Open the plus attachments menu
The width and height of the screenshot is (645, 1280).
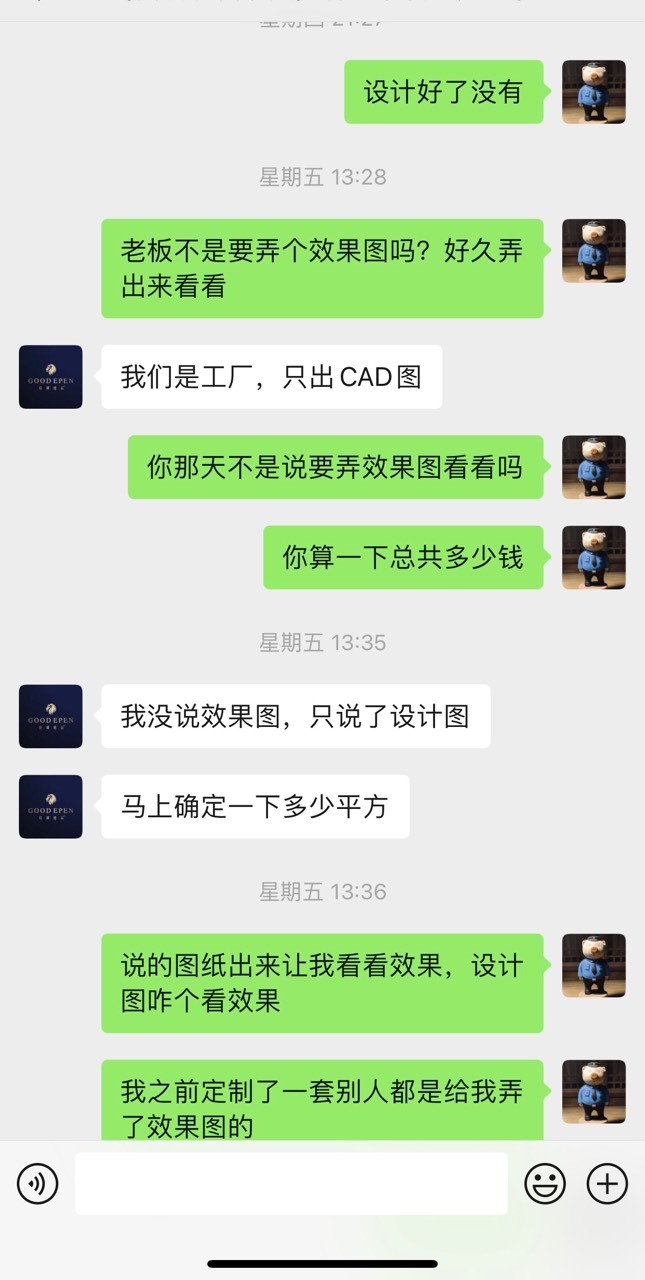click(x=607, y=1184)
